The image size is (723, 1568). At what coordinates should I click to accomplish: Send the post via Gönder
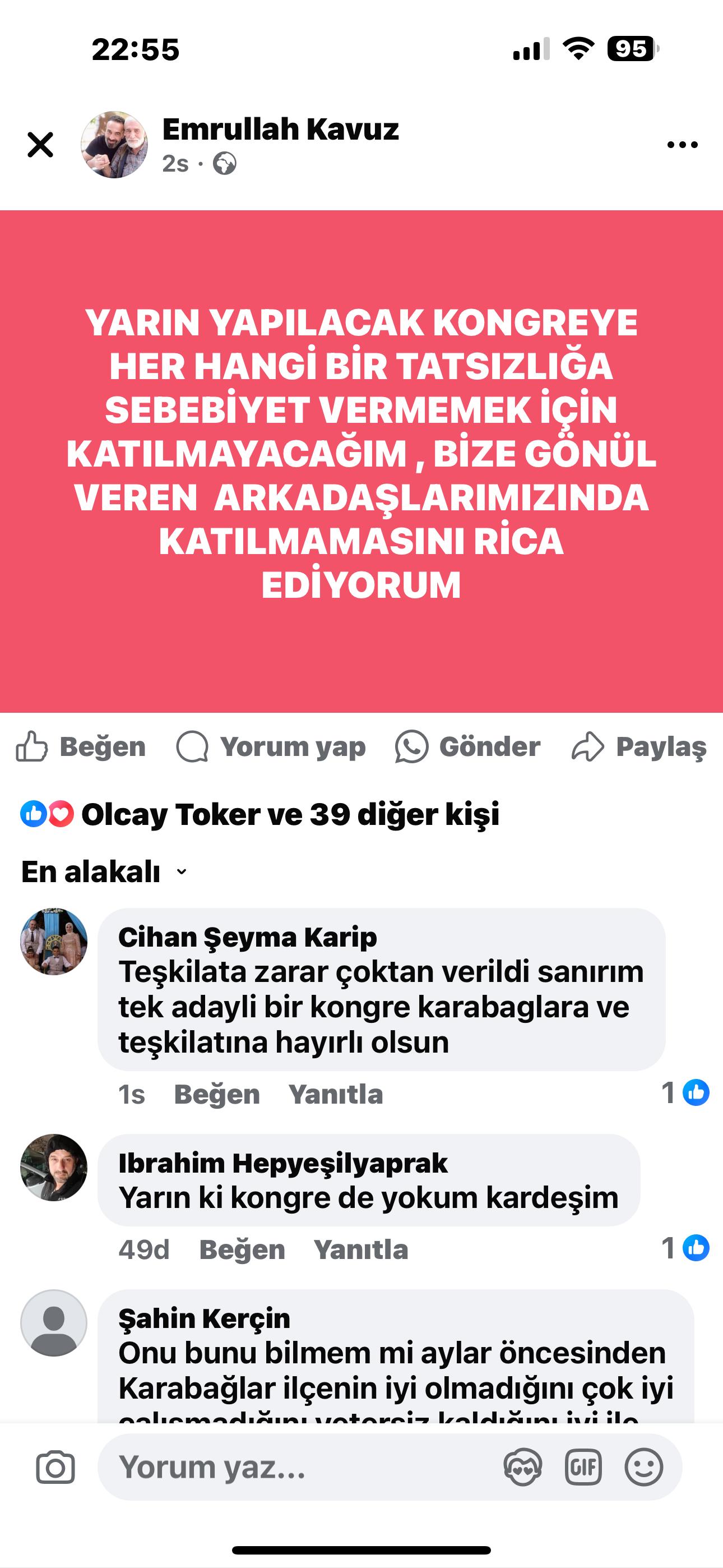click(x=467, y=747)
